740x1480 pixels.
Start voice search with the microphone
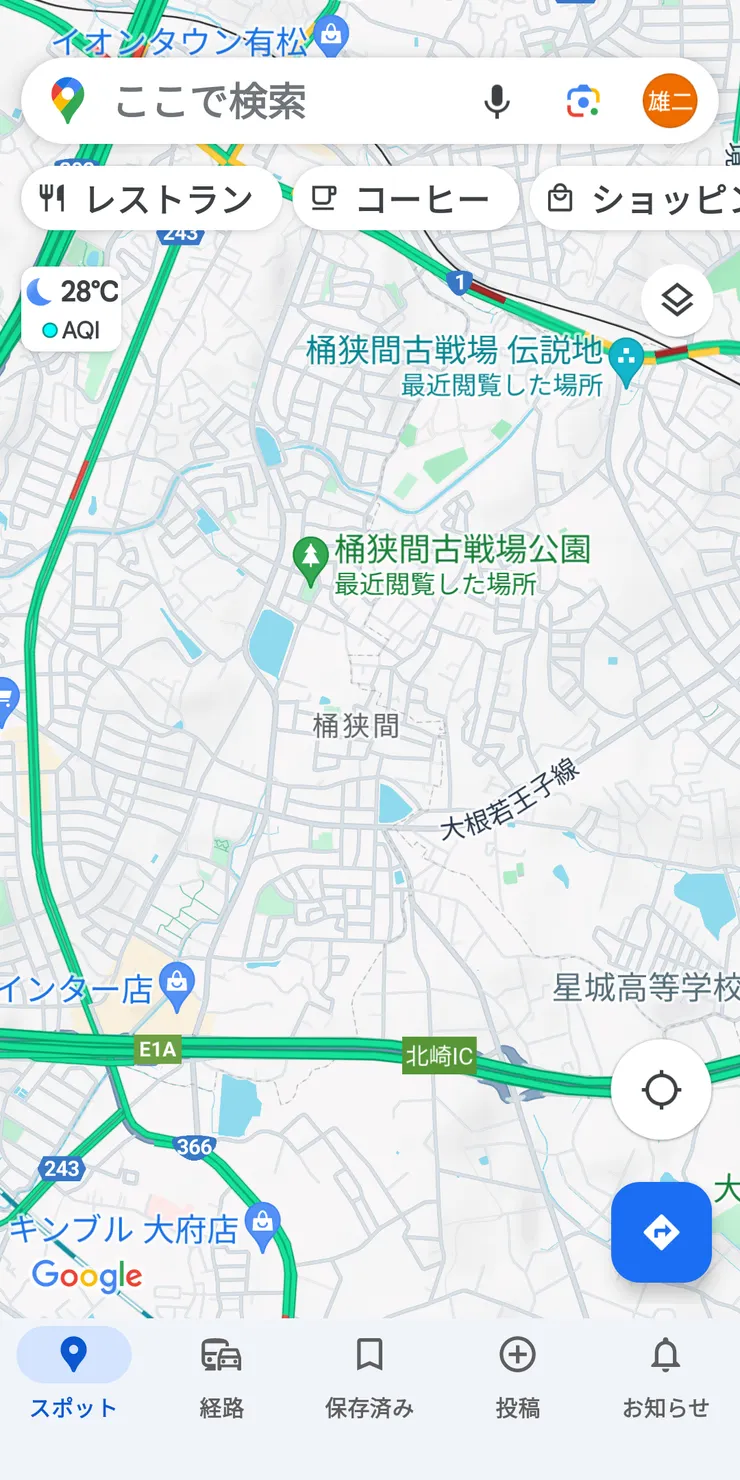496,101
